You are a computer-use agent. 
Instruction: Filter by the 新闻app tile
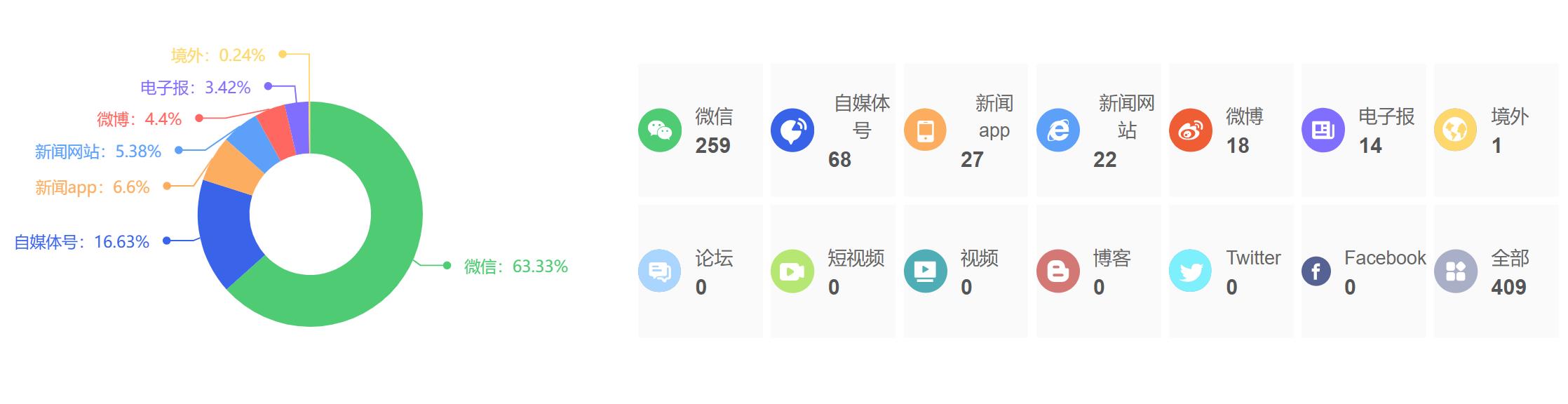[965, 130]
